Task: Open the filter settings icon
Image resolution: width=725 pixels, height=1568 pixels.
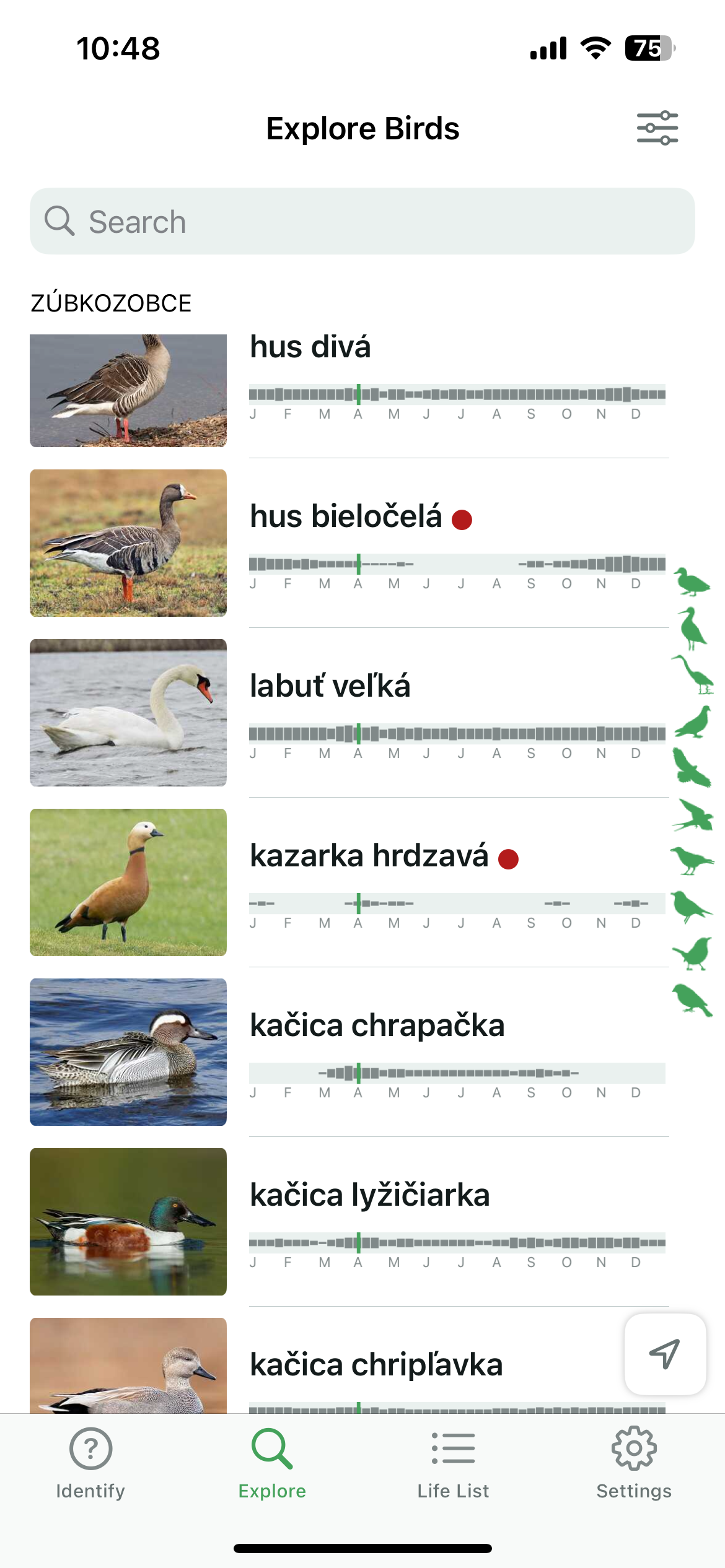Action: (657, 128)
